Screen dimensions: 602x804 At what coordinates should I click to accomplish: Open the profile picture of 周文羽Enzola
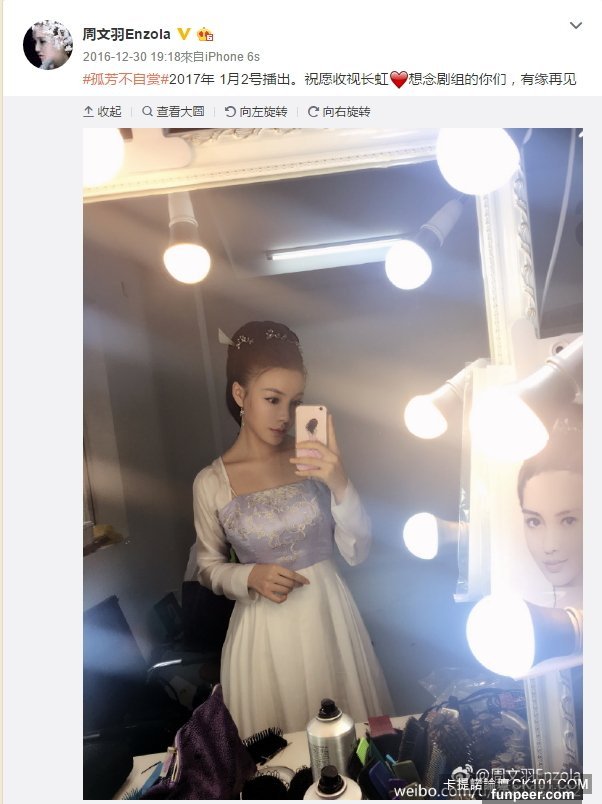tap(47, 45)
